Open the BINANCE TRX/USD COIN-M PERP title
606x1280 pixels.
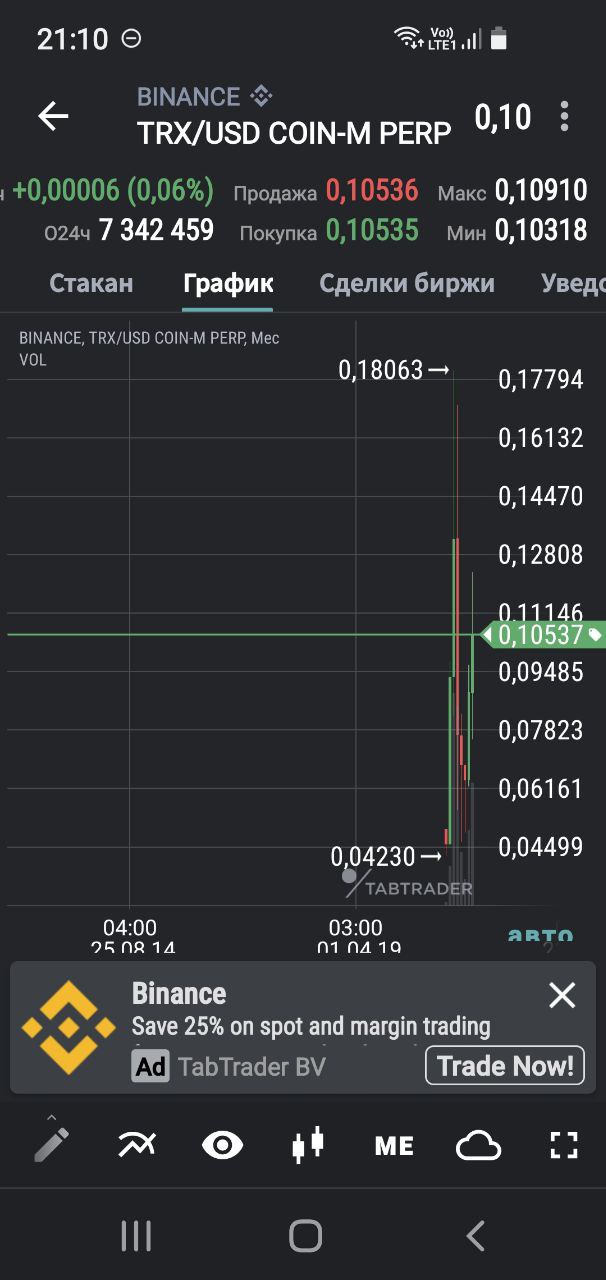(x=294, y=116)
